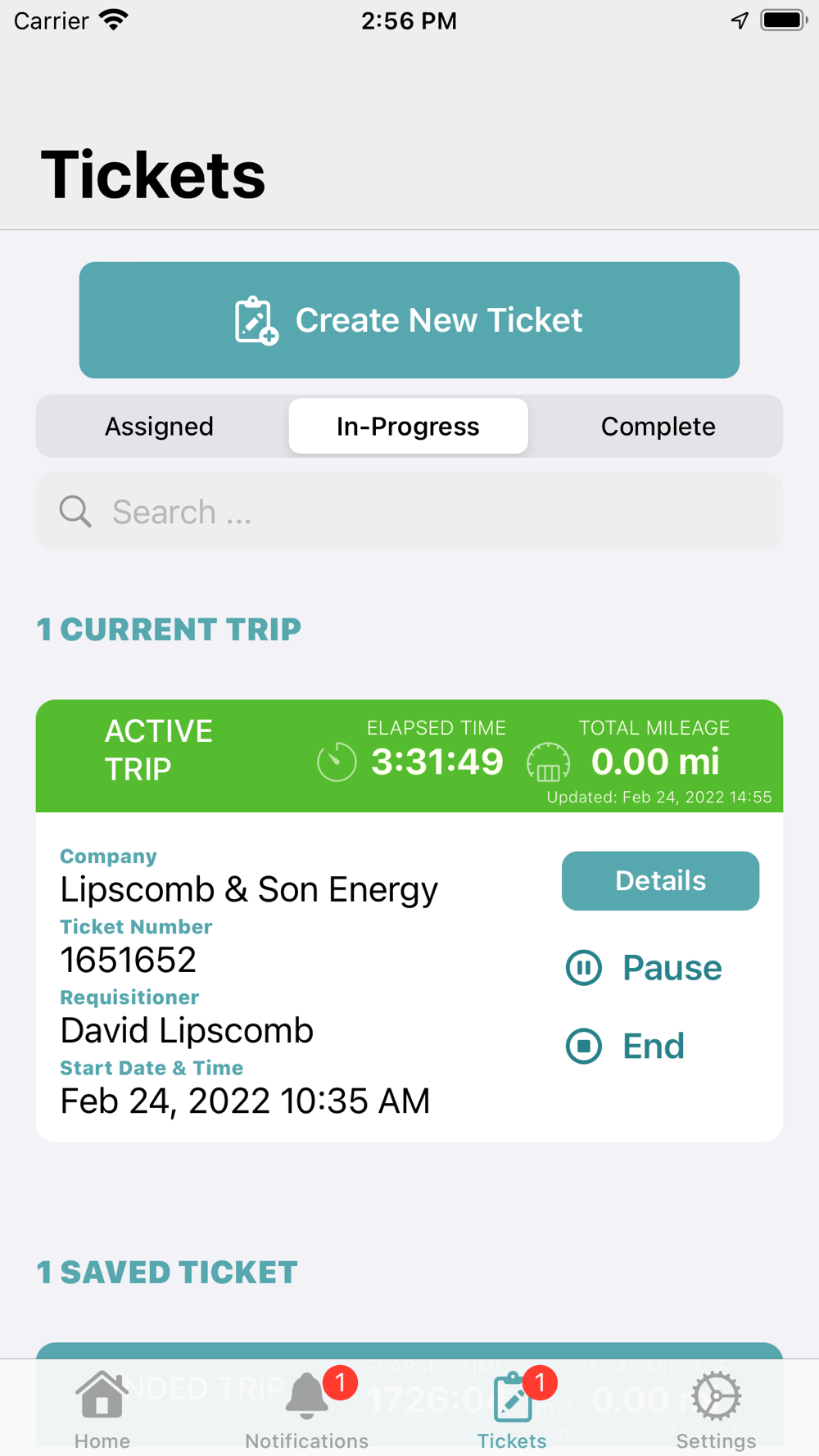This screenshot has width=819, height=1456.
Task: Go to the Home tab
Action: click(x=102, y=1409)
